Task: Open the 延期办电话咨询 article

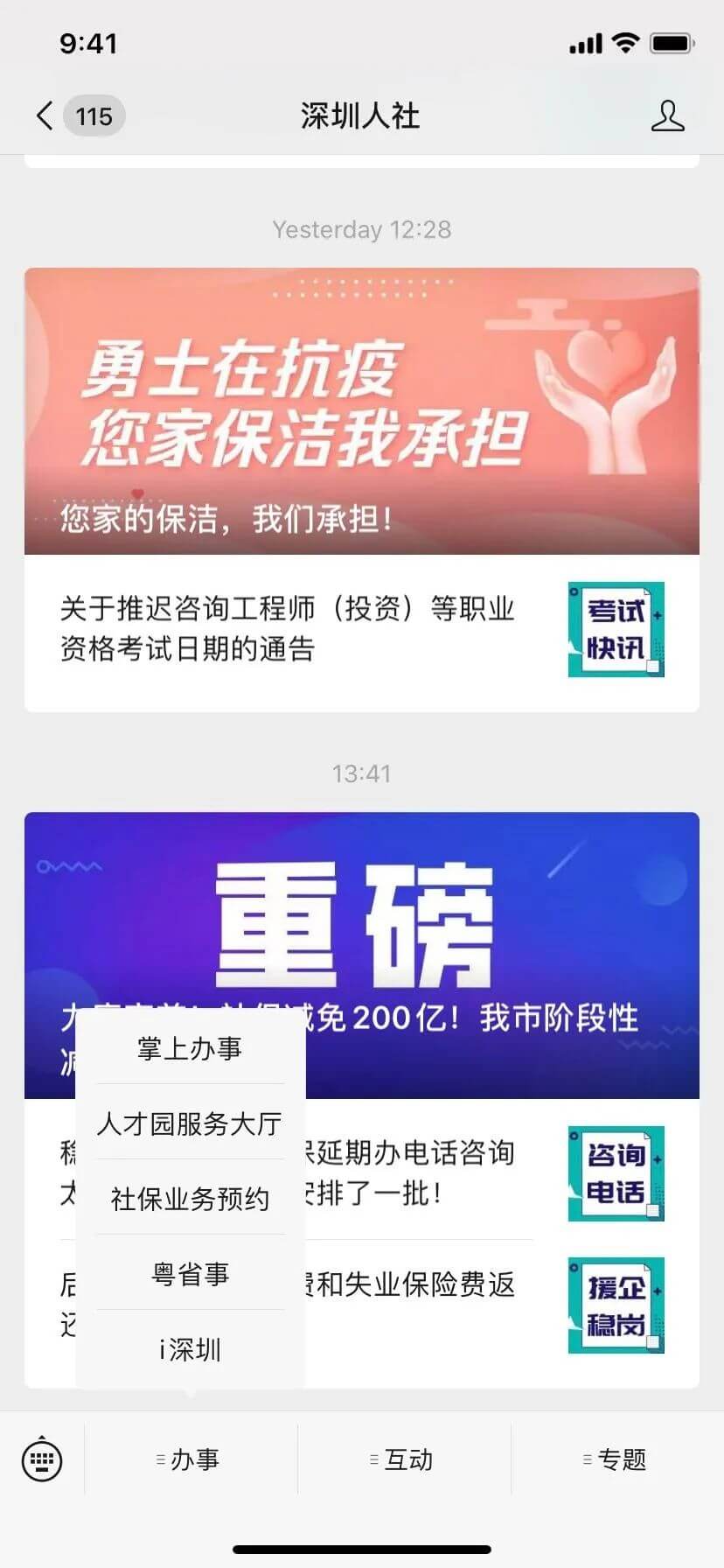Action: pyautogui.click(x=420, y=1172)
